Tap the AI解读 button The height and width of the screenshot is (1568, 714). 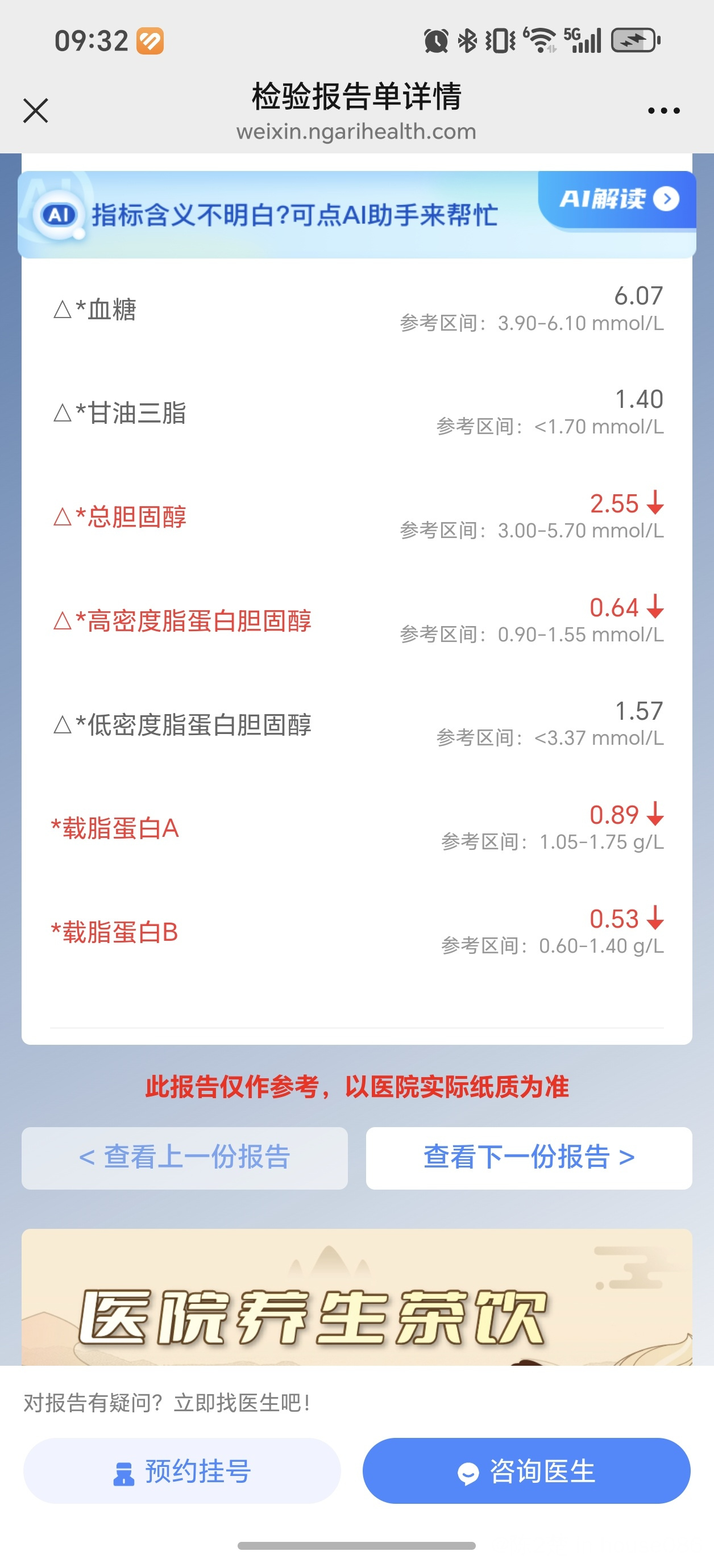pyautogui.click(x=618, y=199)
